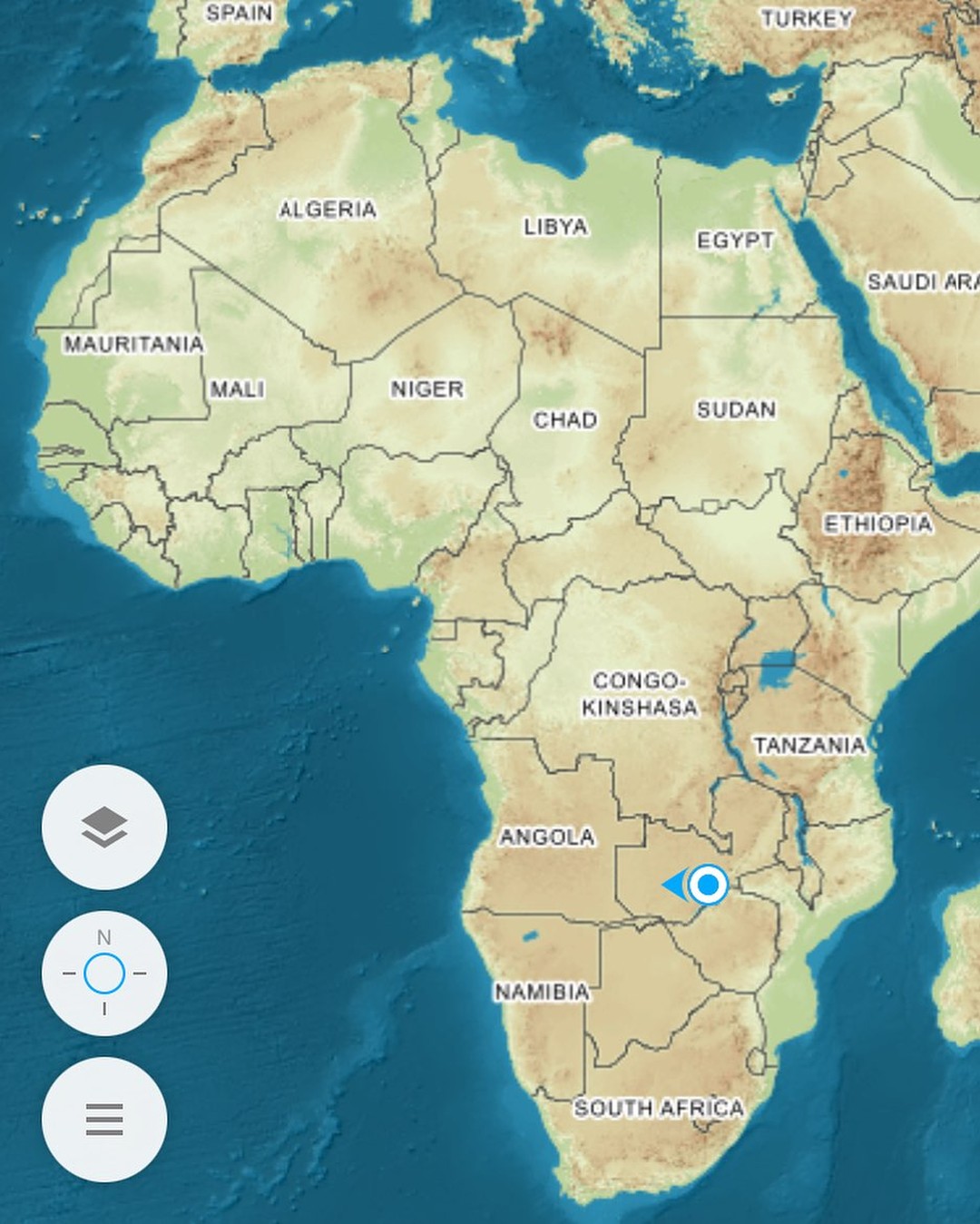This screenshot has height=1224, width=980.
Task: Open the hamburger menu button
Action: [x=104, y=1119]
